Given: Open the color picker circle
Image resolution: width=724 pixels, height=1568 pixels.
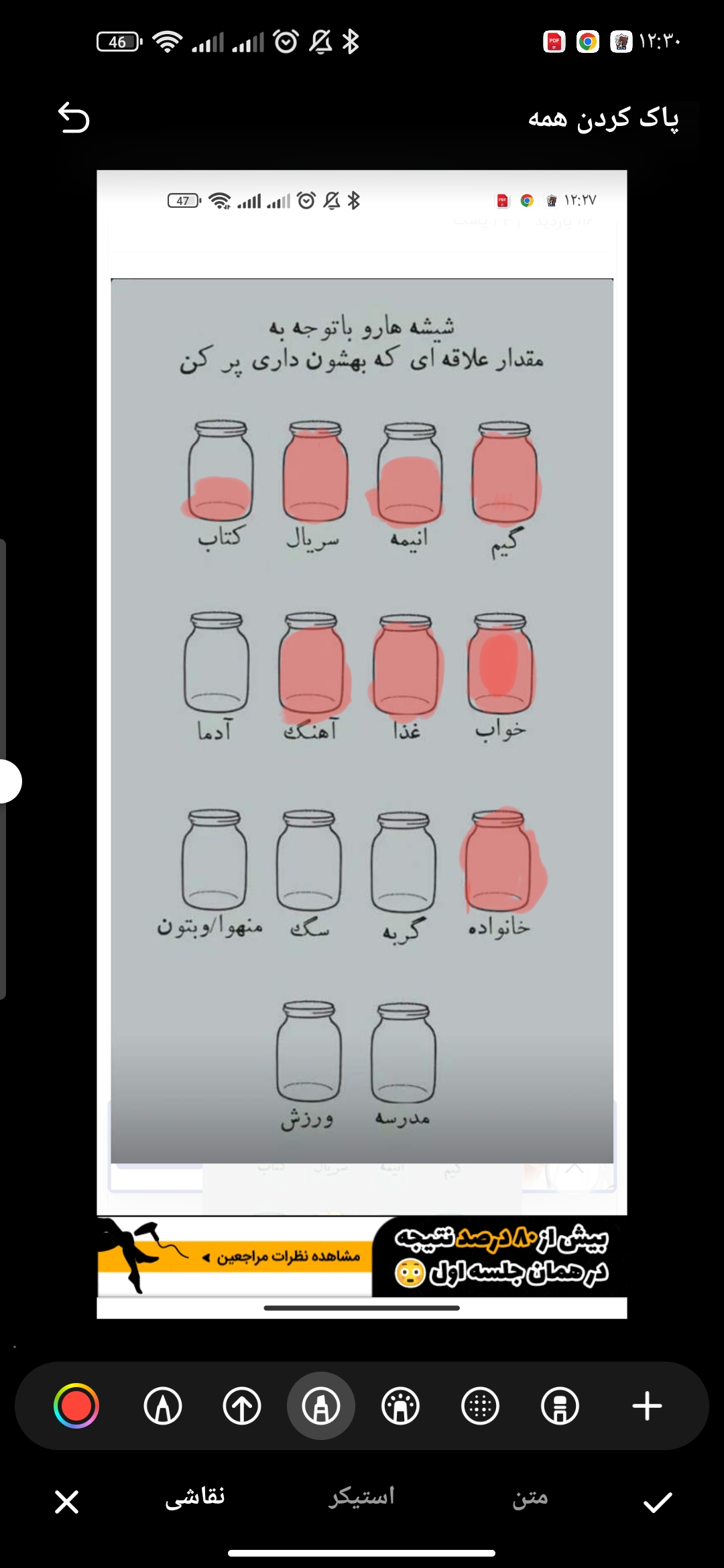Looking at the screenshot, I should click(76, 1406).
